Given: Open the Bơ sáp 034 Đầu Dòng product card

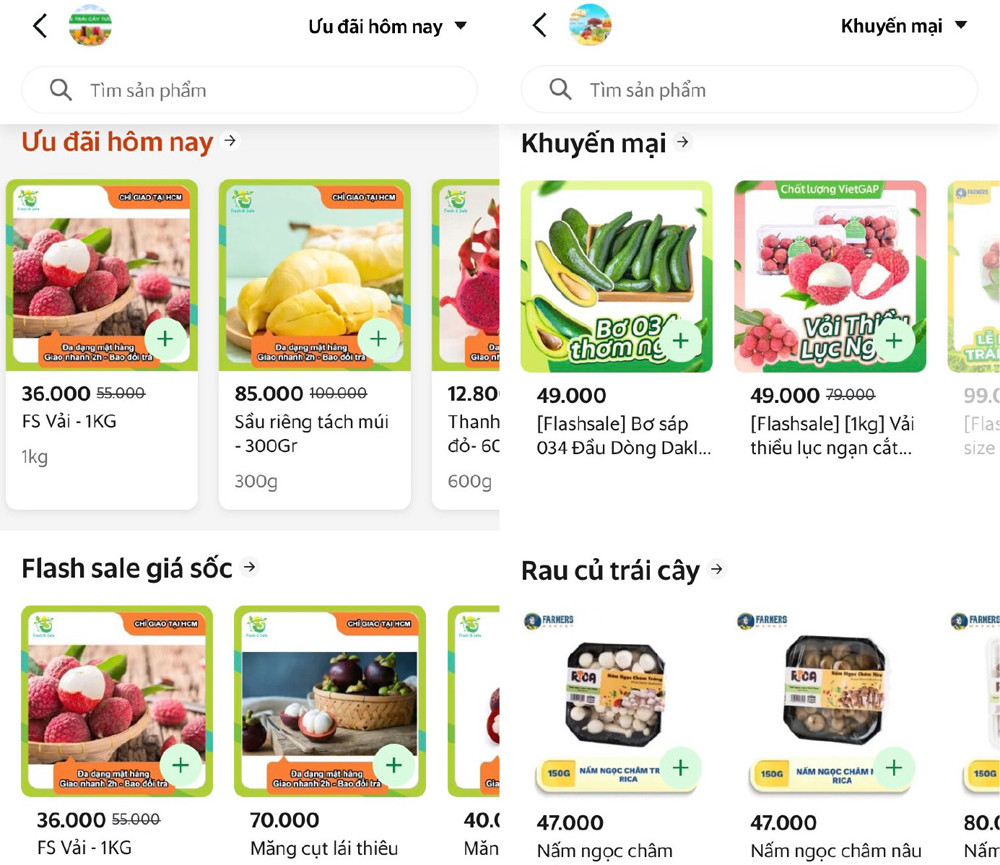Looking at the screenshot, I should (615, 435).
